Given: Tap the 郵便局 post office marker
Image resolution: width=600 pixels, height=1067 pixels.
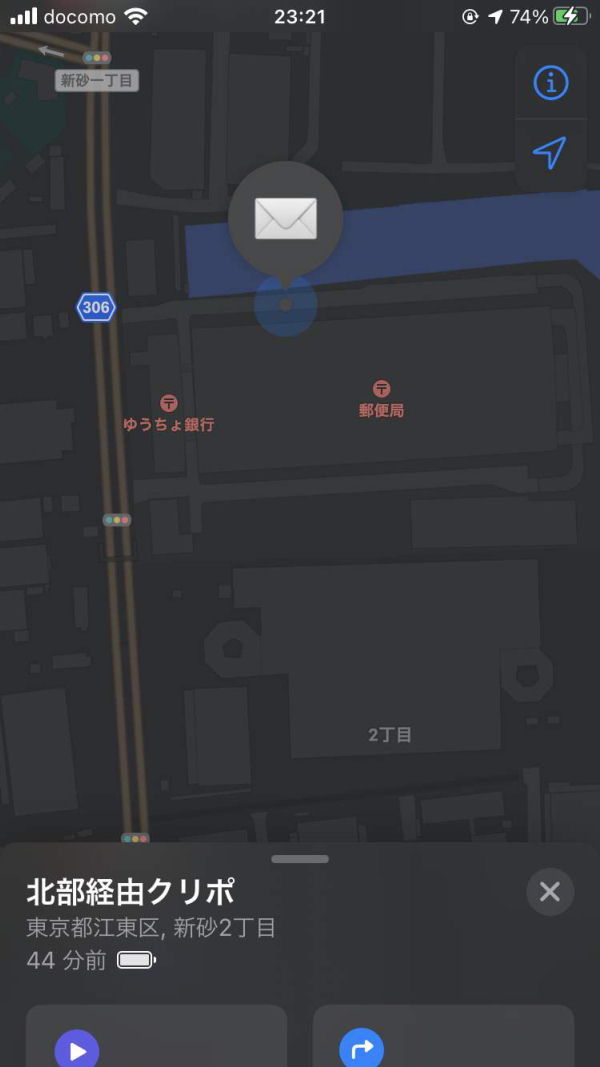Looking at the screenshot, I should [x=381, y=389].
